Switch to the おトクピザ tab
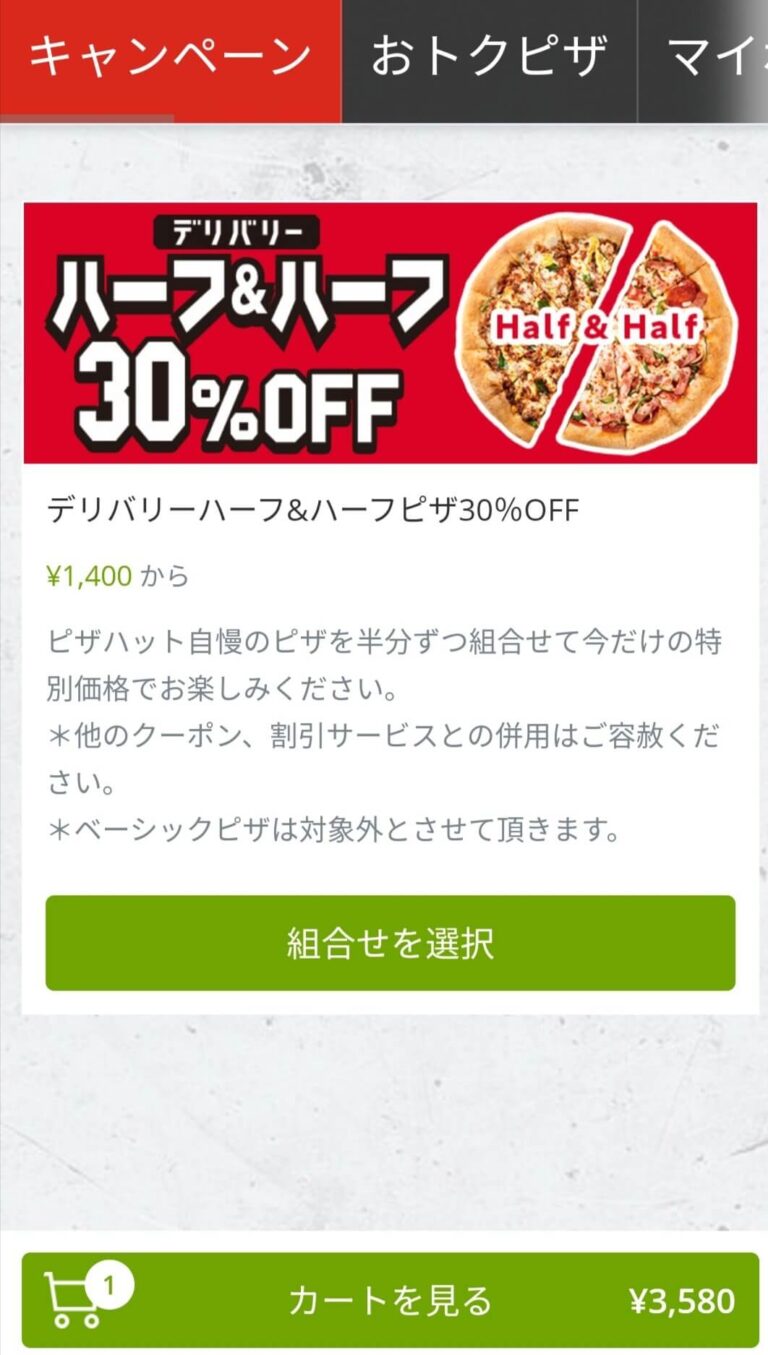 [489, 60]
